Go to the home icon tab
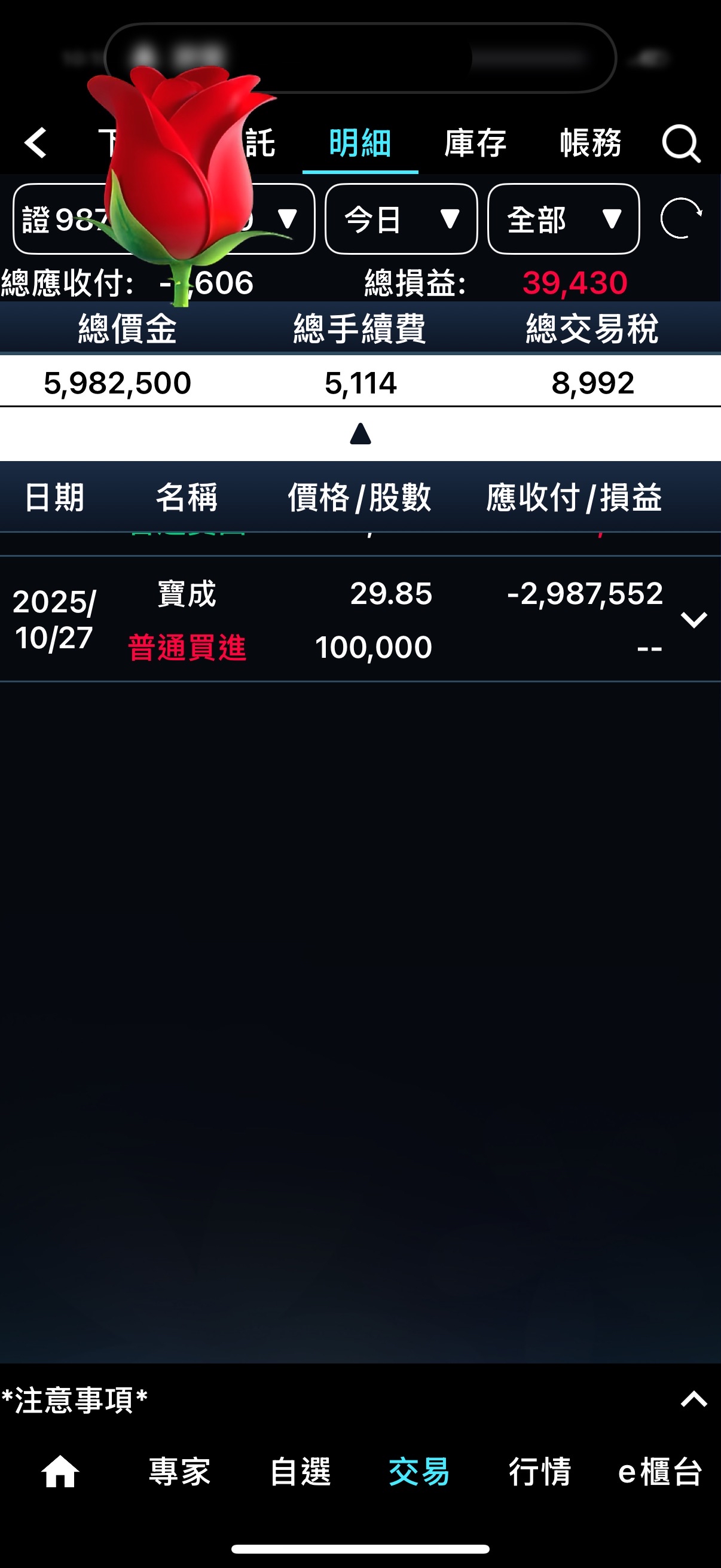 pyautogui.click(x=60, y=1472)
